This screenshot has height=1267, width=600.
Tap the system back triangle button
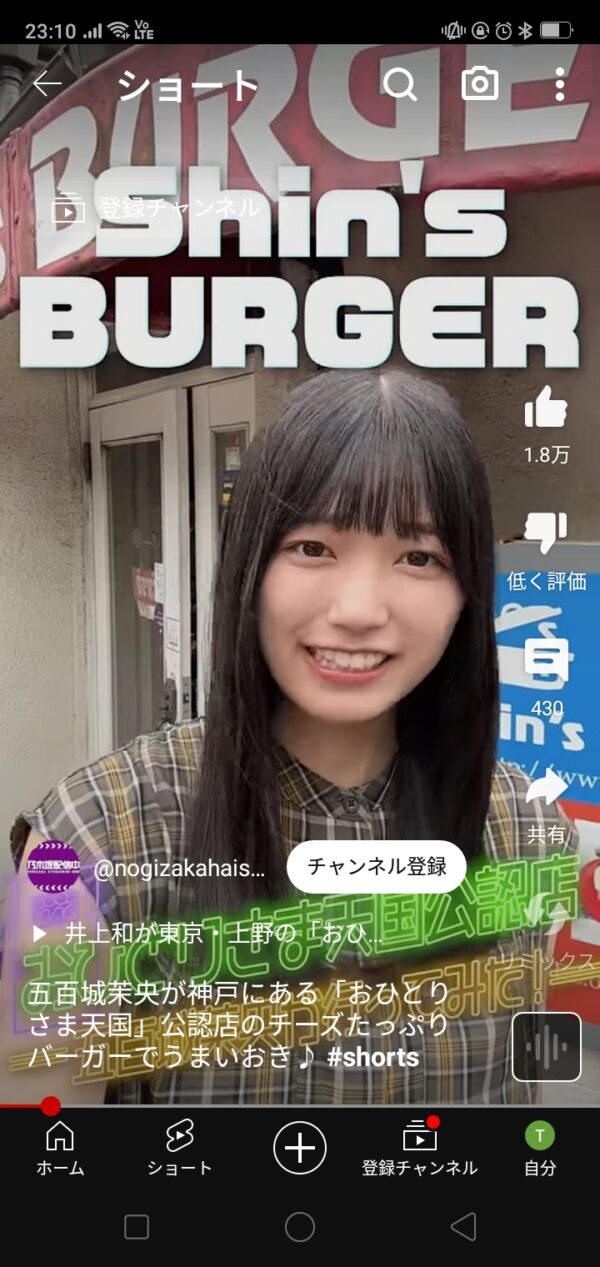pos(462,1227)
